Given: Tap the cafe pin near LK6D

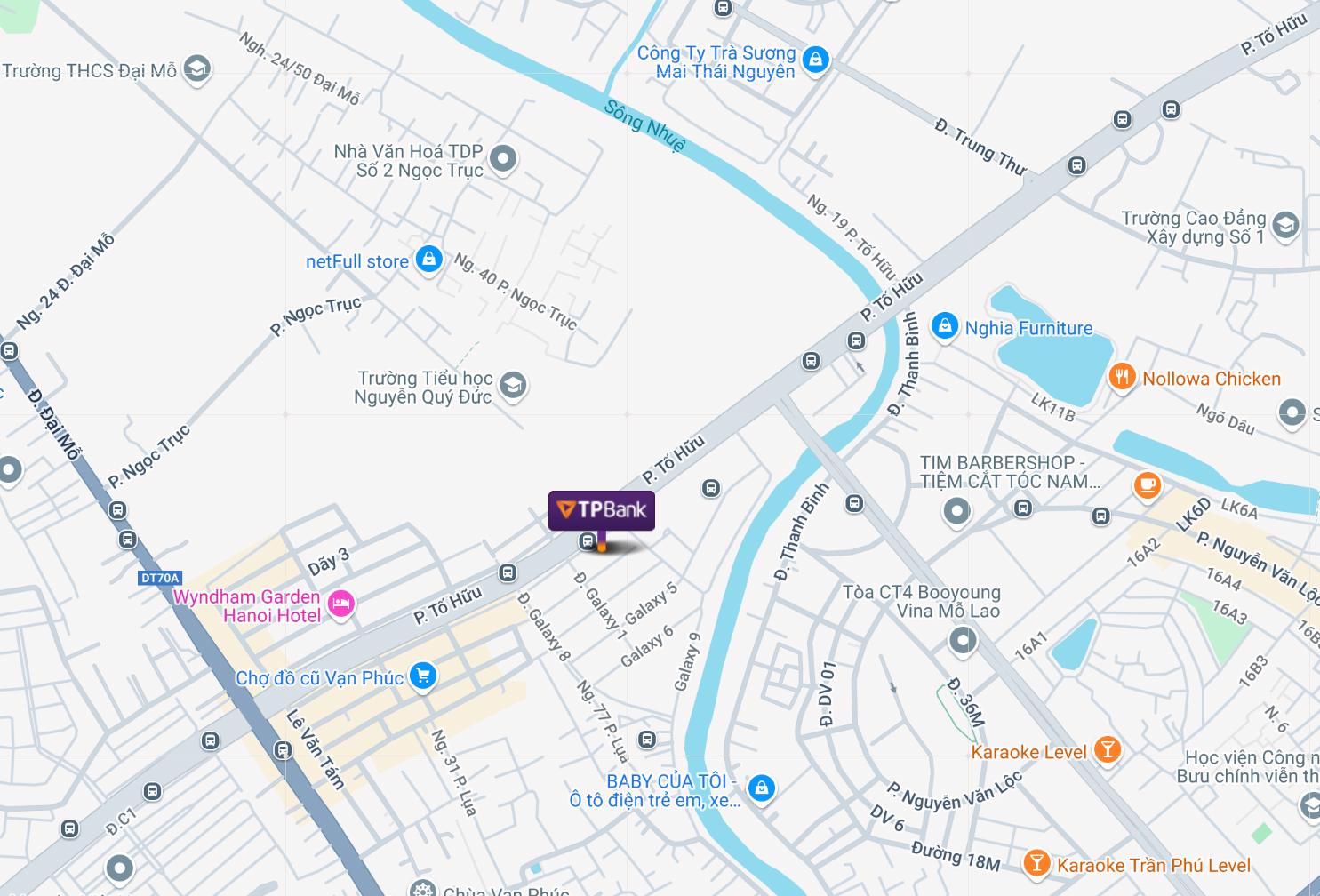Looking at the screenshot, I should [1148, 485].
